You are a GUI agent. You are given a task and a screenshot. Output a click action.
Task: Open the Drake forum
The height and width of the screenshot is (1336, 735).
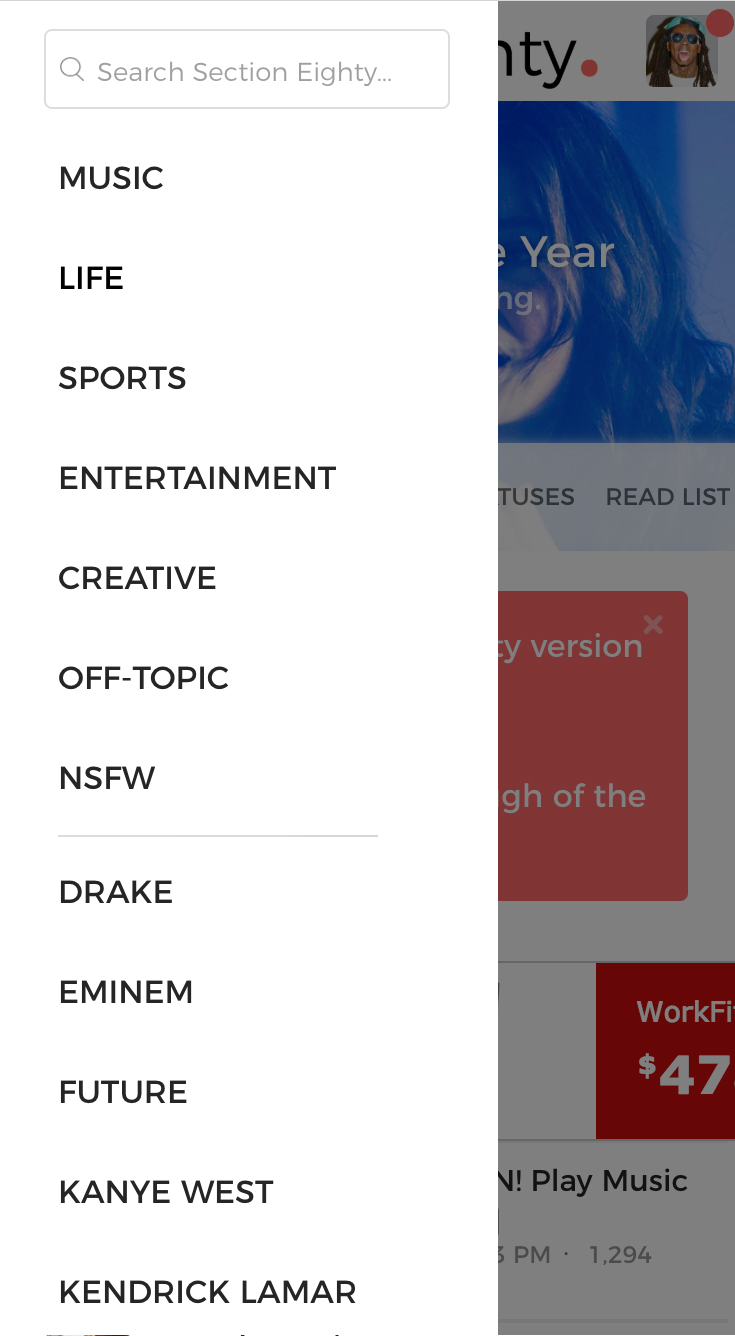[x=116, y=892]
